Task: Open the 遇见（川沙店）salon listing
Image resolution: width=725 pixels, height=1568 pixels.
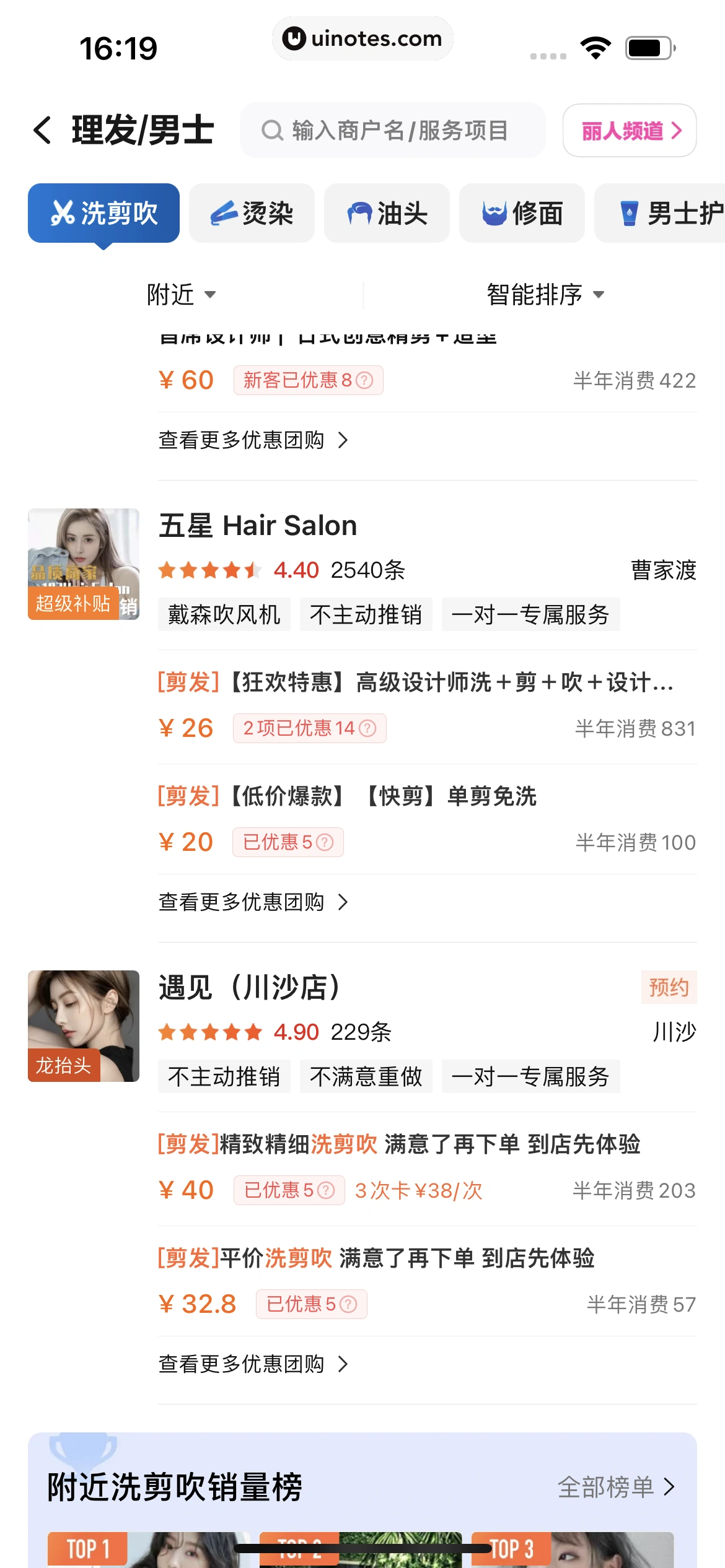Action: (x=248, y=988)
